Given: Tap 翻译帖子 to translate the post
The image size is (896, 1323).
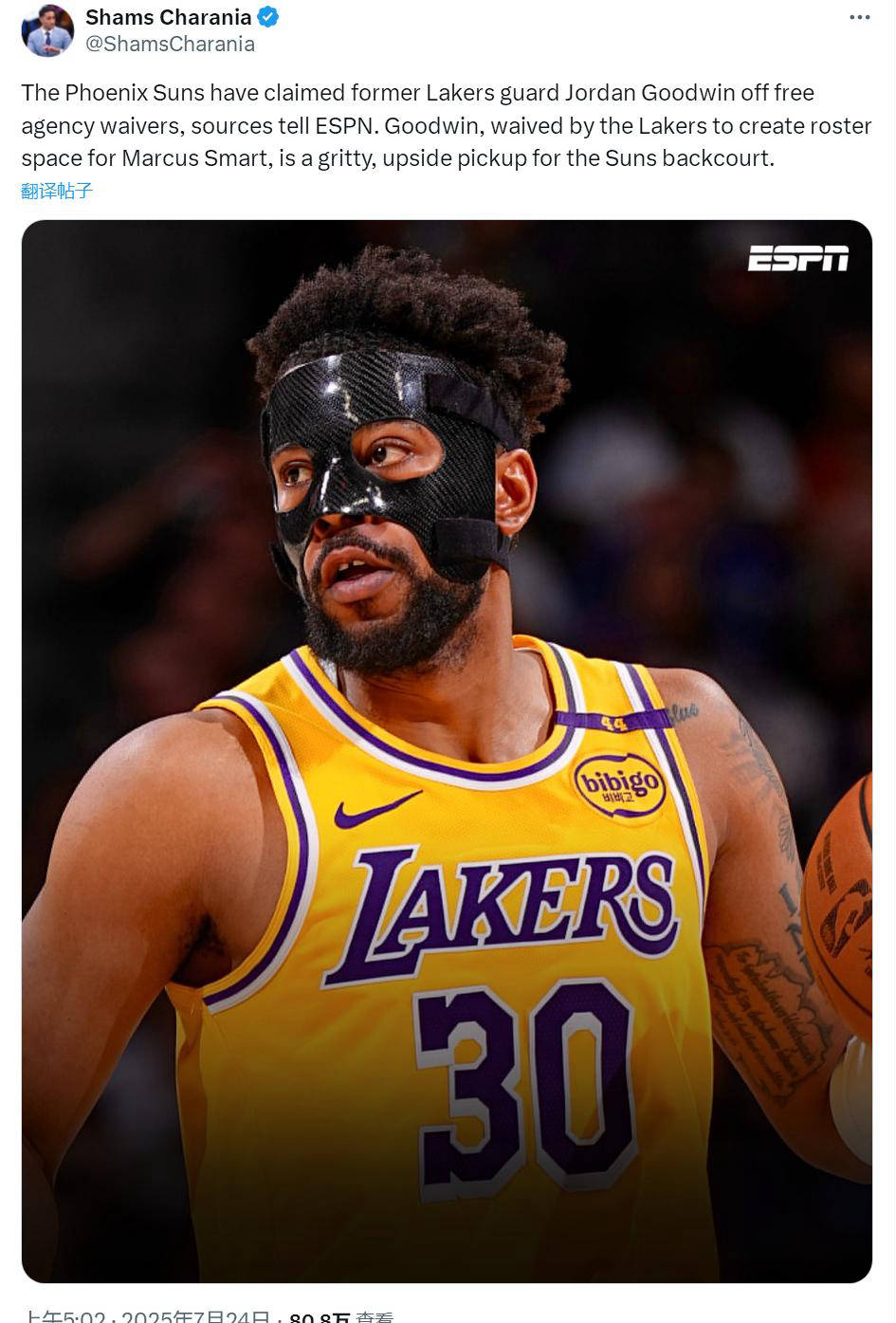Looking at the screenshot, I should point(57,191).
